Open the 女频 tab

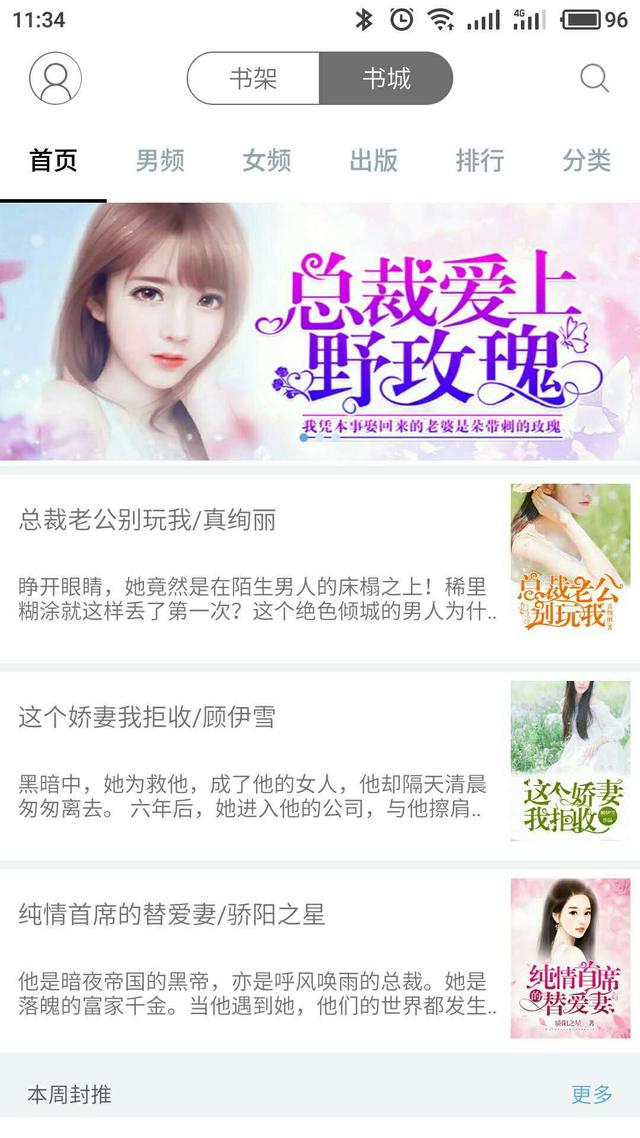(x=267, y=160)
